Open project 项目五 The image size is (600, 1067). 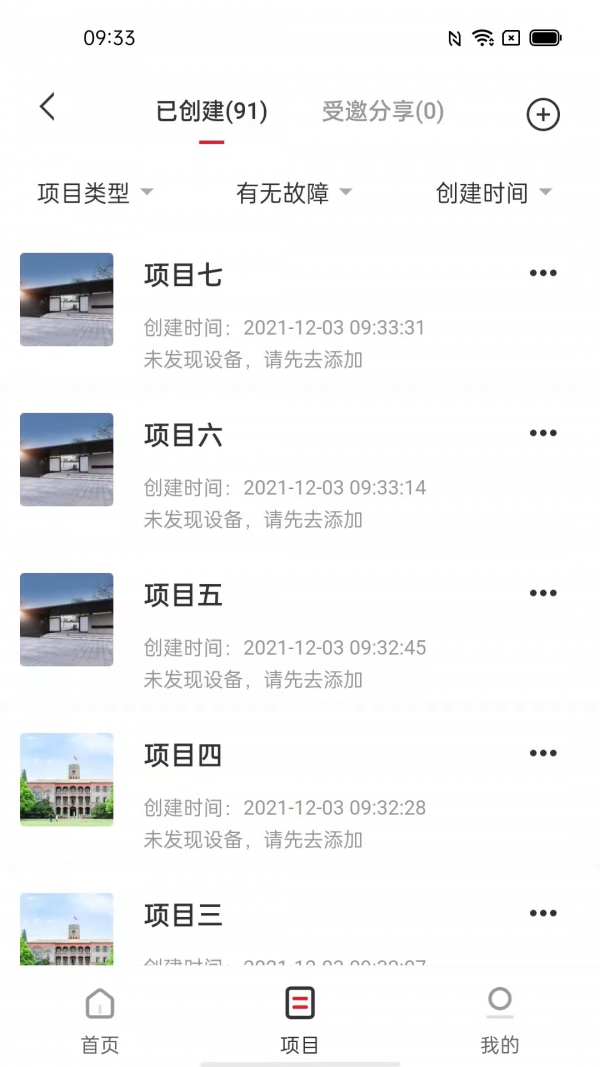coord(183,596)
